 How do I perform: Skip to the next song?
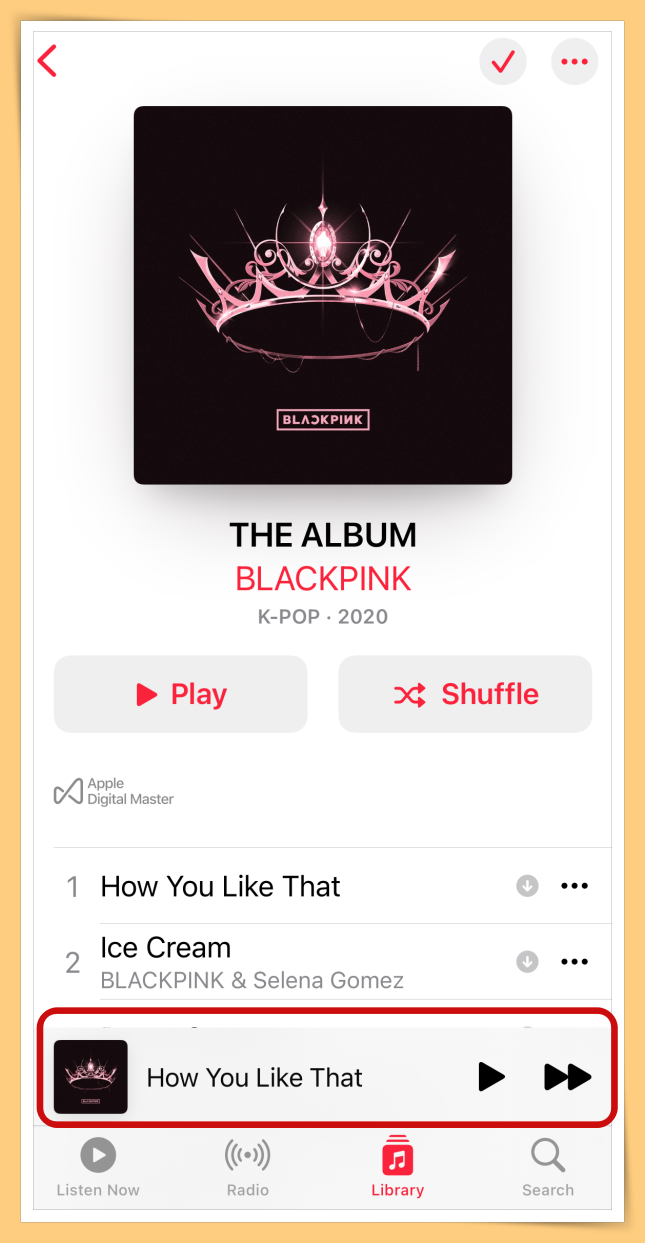567,1077
